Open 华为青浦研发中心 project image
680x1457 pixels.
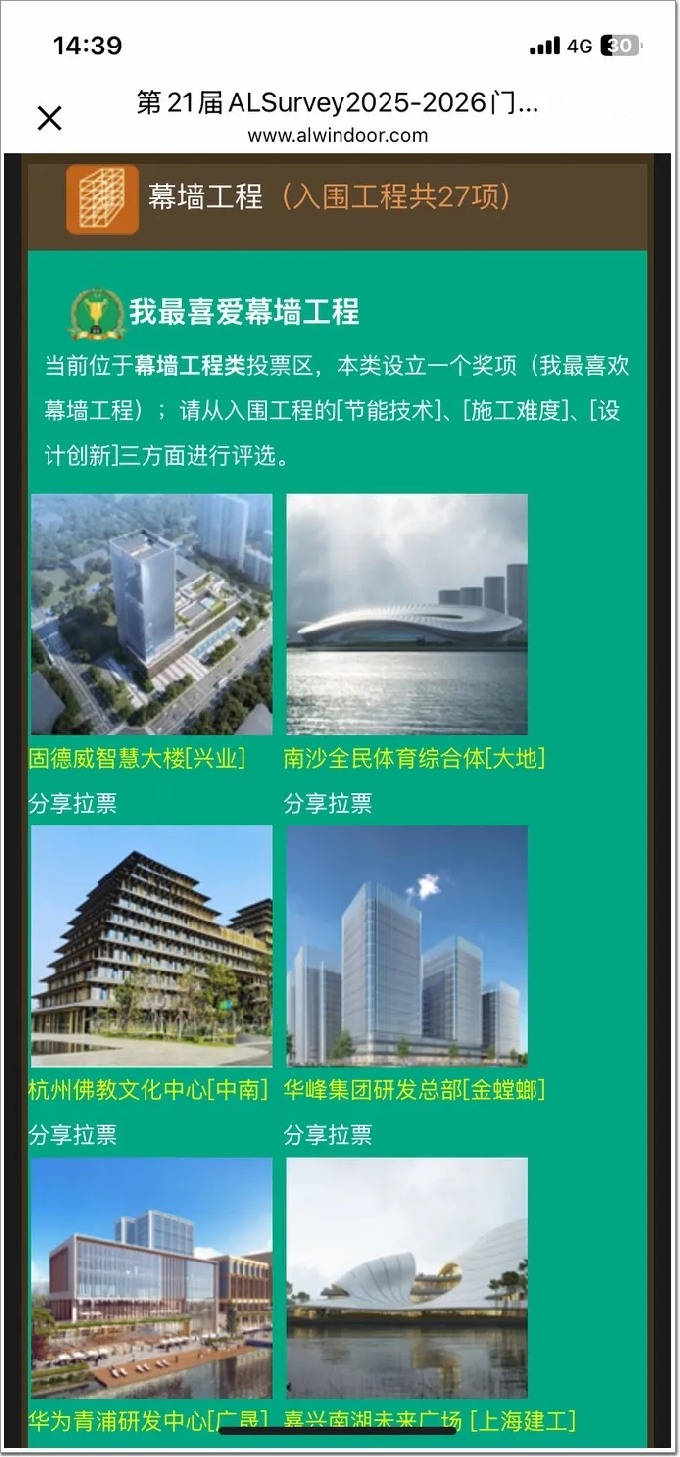[151, 1277]
